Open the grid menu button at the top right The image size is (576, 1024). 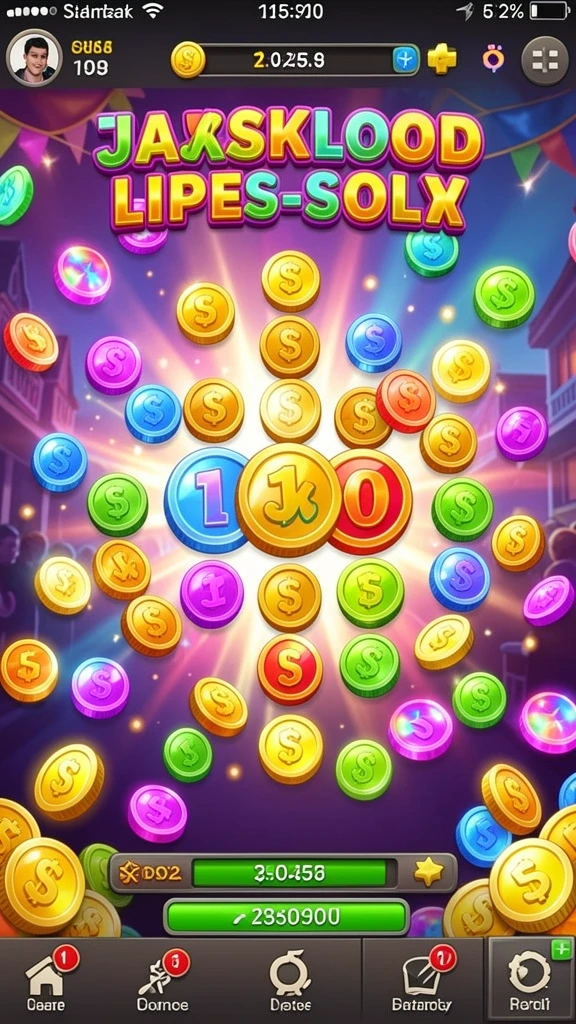545,59
